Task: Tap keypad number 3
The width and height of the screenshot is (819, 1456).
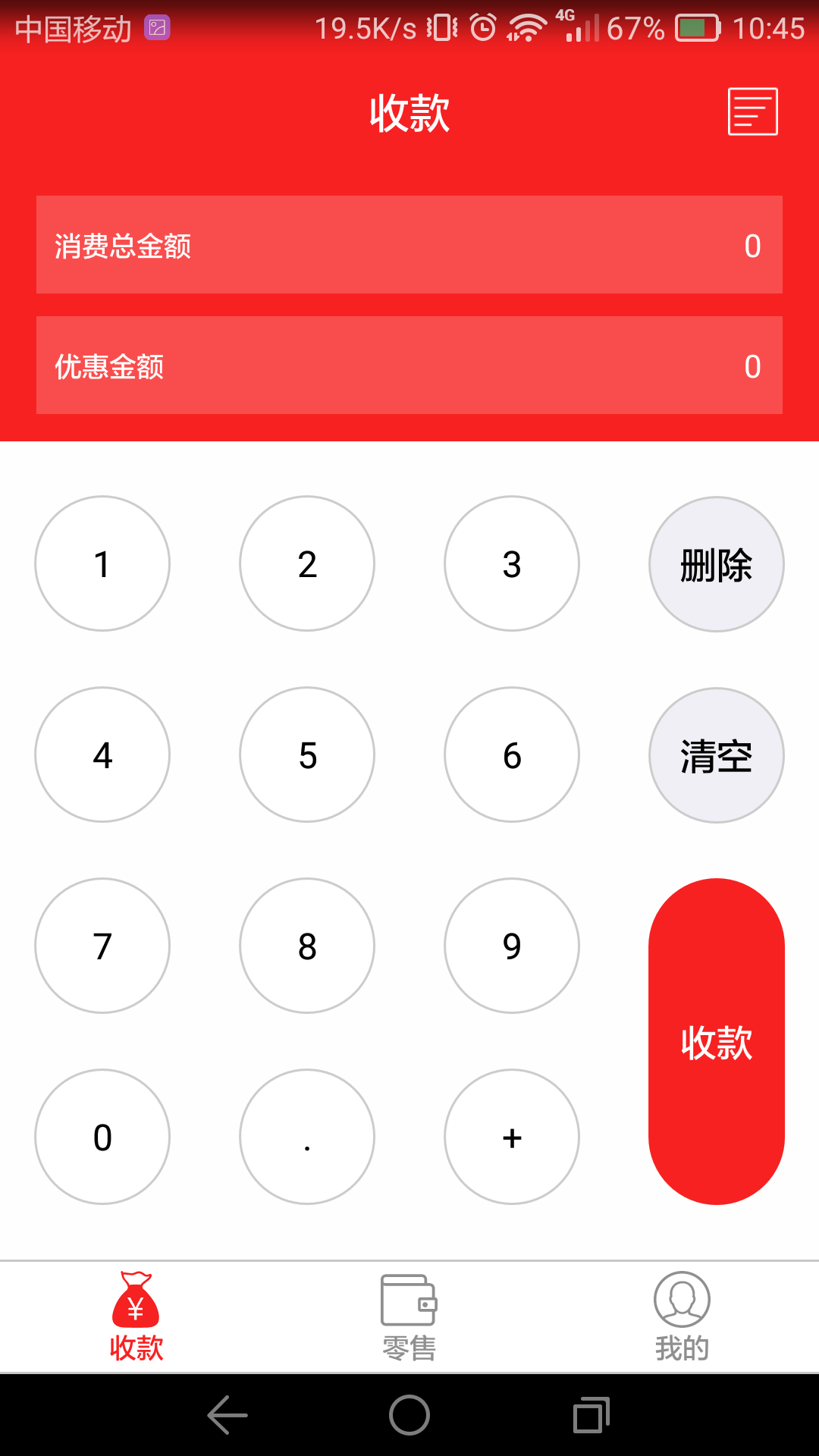Action: click(512, 563)
